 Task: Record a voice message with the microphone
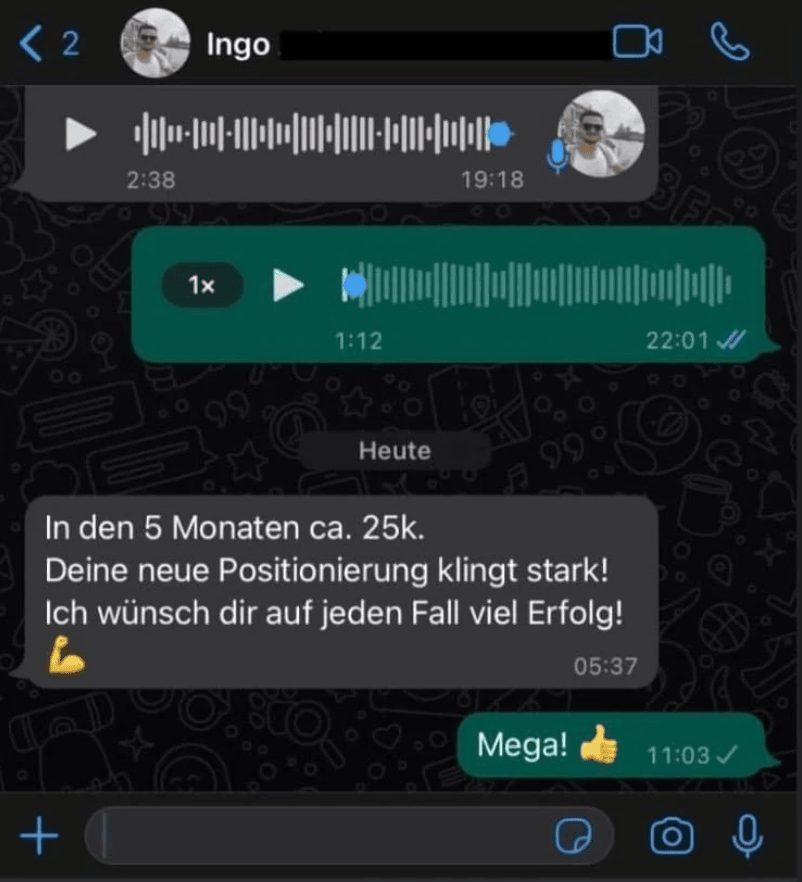(746, 836)
